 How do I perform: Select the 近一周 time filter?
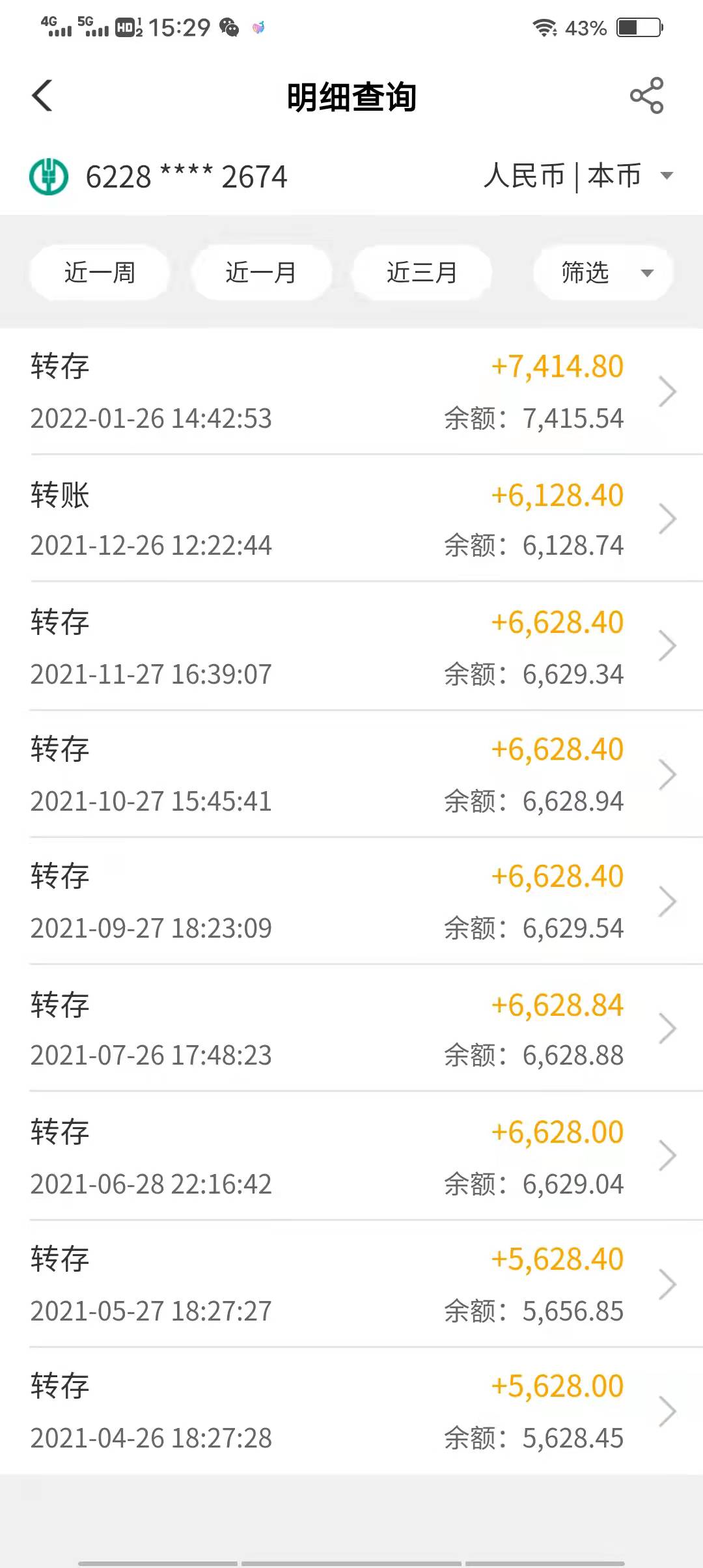[x=100, y=272]
